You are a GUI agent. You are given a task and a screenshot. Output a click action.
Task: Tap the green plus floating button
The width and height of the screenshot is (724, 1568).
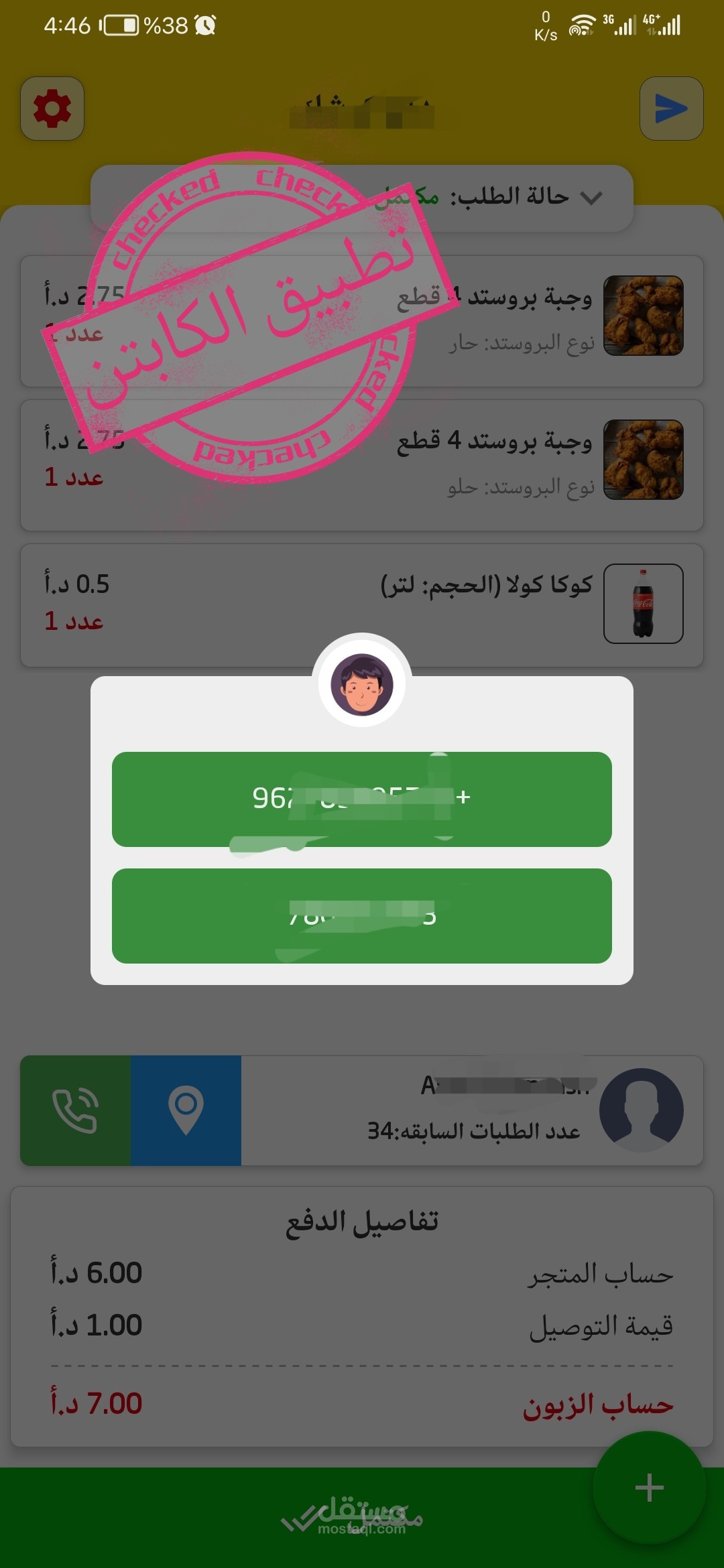coord(649,1488)
